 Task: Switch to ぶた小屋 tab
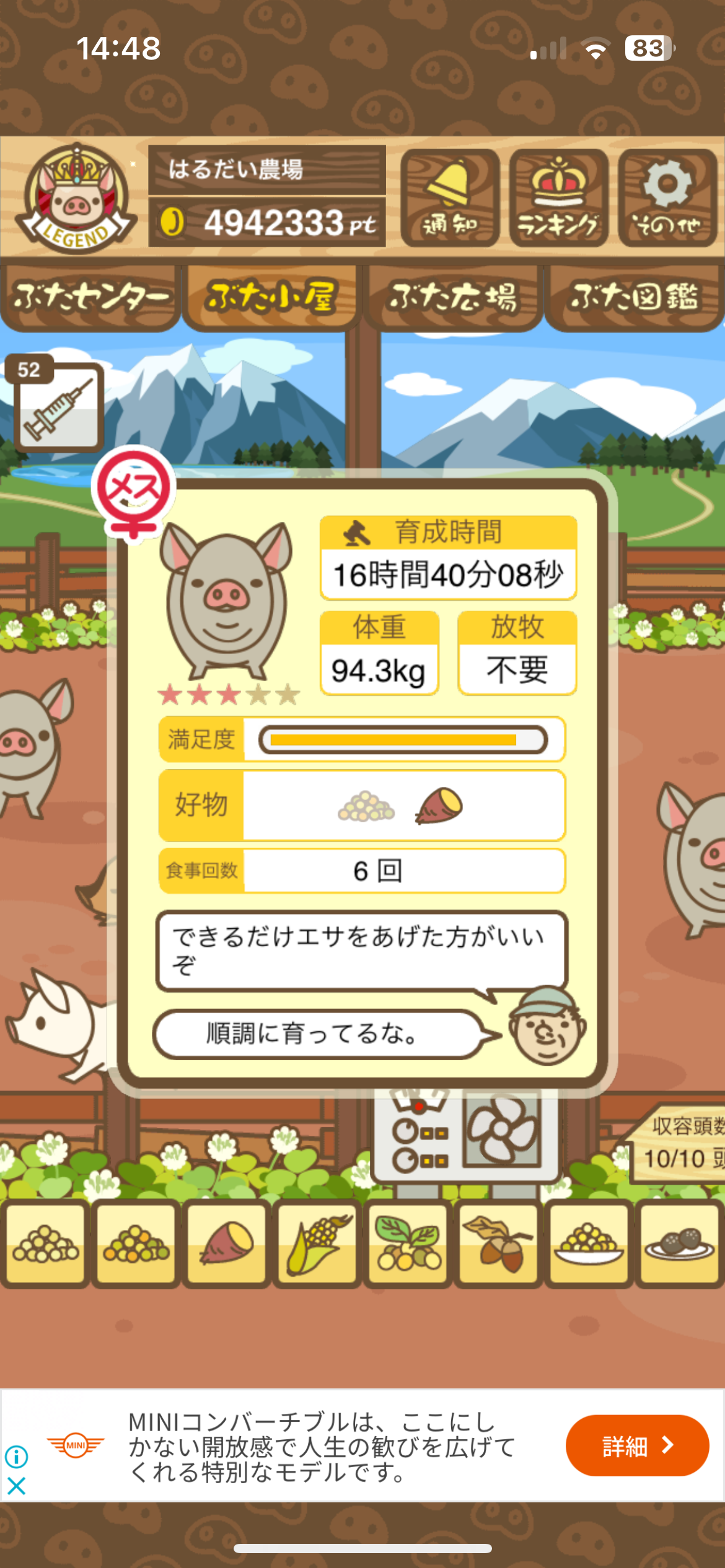(271, 297)
